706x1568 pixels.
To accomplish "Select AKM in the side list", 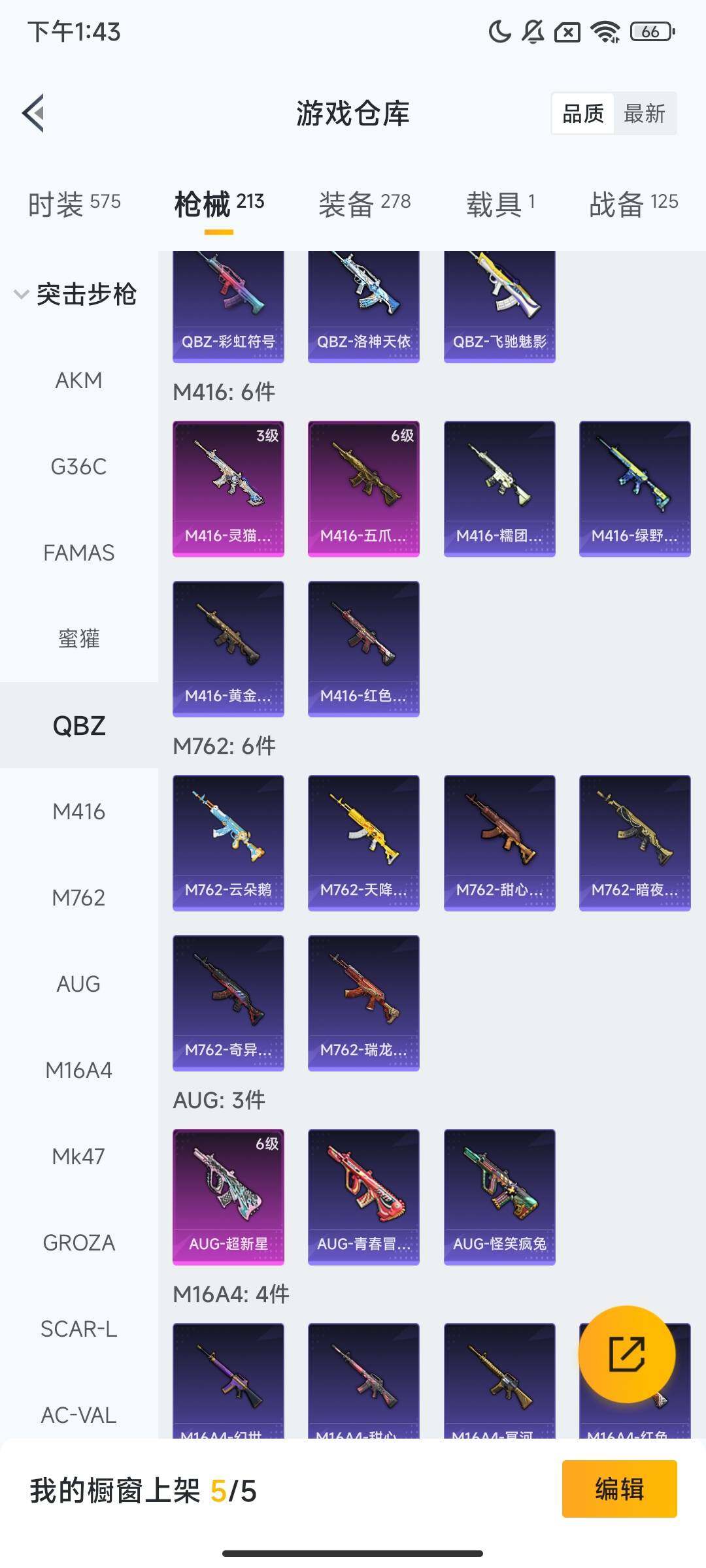I will pyautogui.click(x=78, y=380).
